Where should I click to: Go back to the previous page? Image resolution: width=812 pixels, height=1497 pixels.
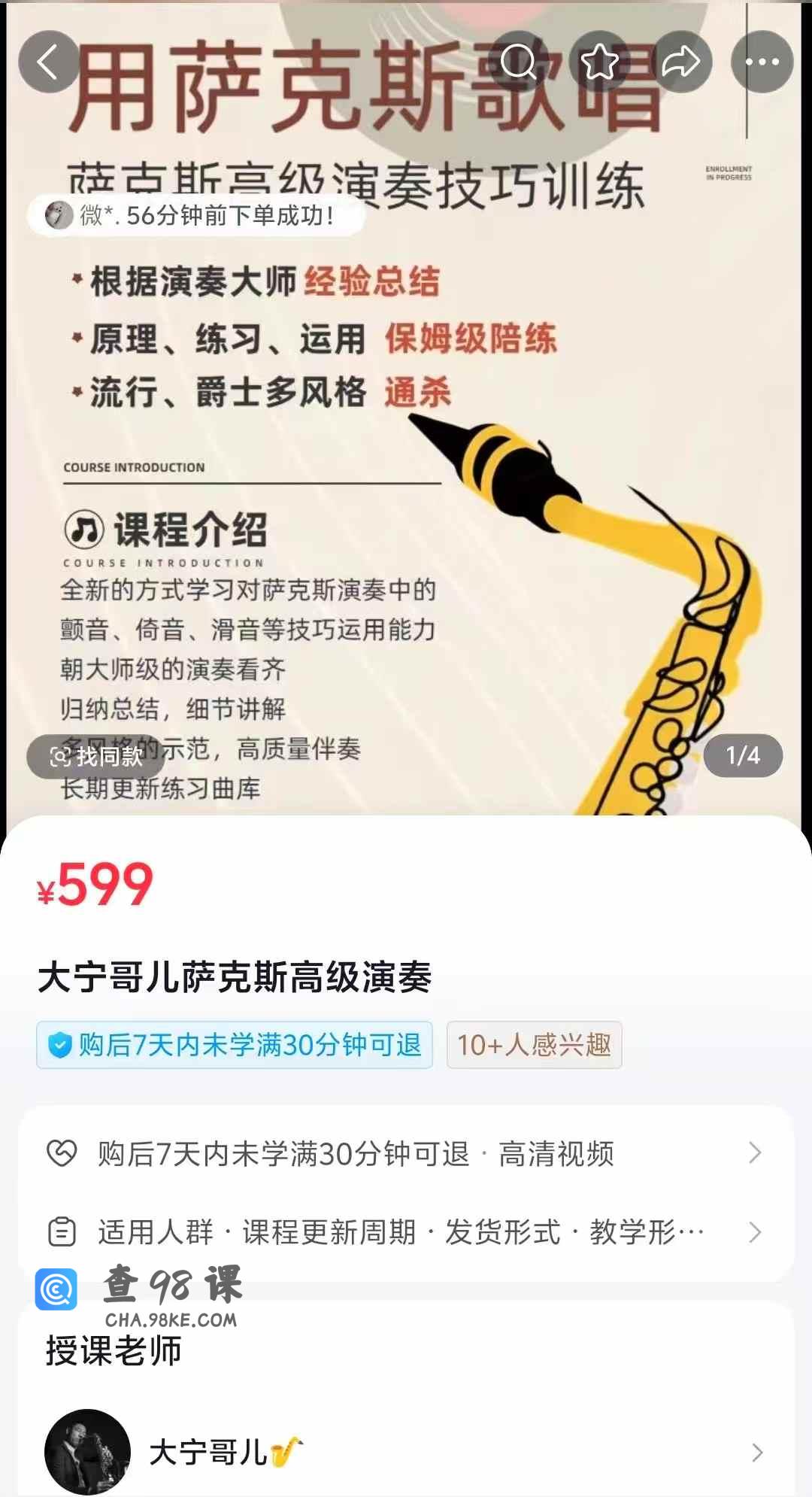49,62
